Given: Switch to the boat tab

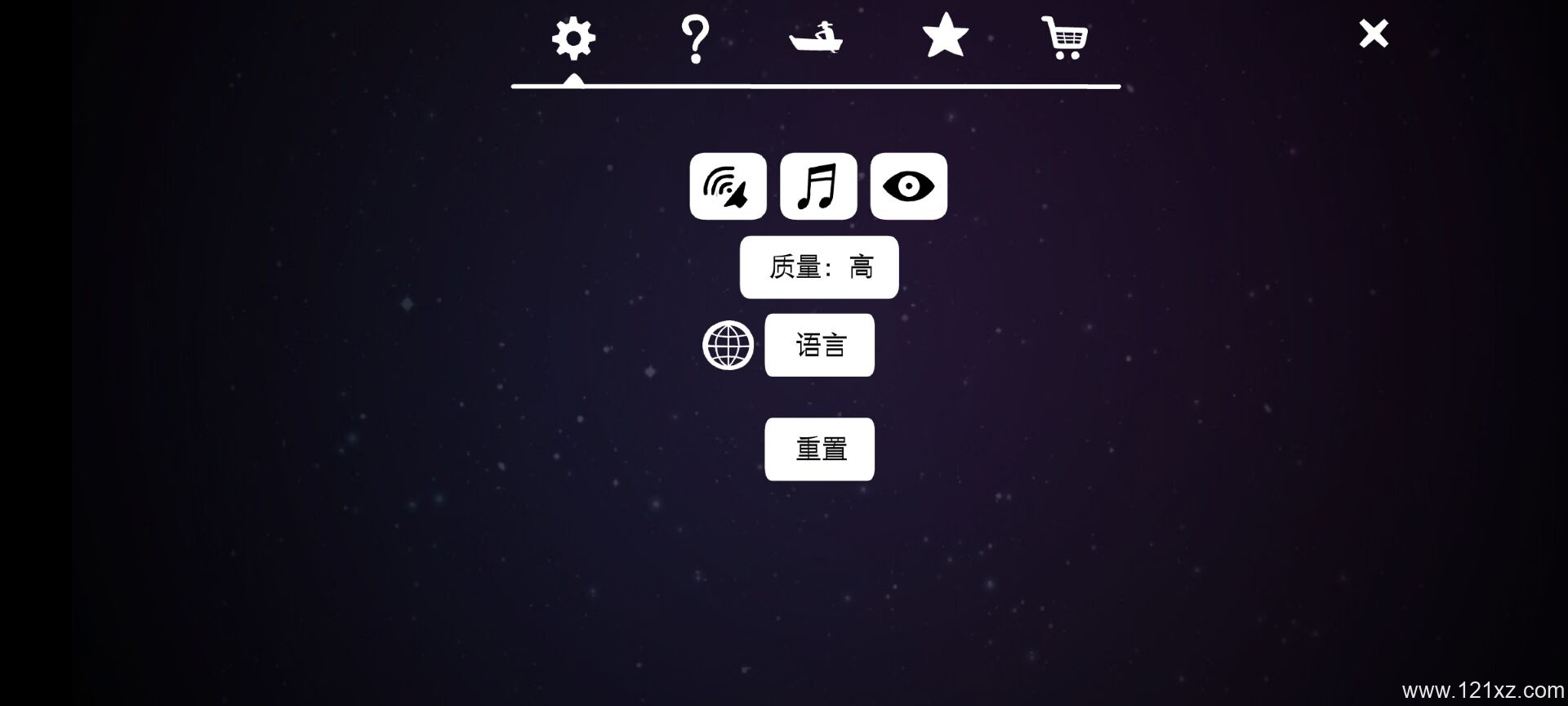Looking at the screenshot, I should (815, 38).
